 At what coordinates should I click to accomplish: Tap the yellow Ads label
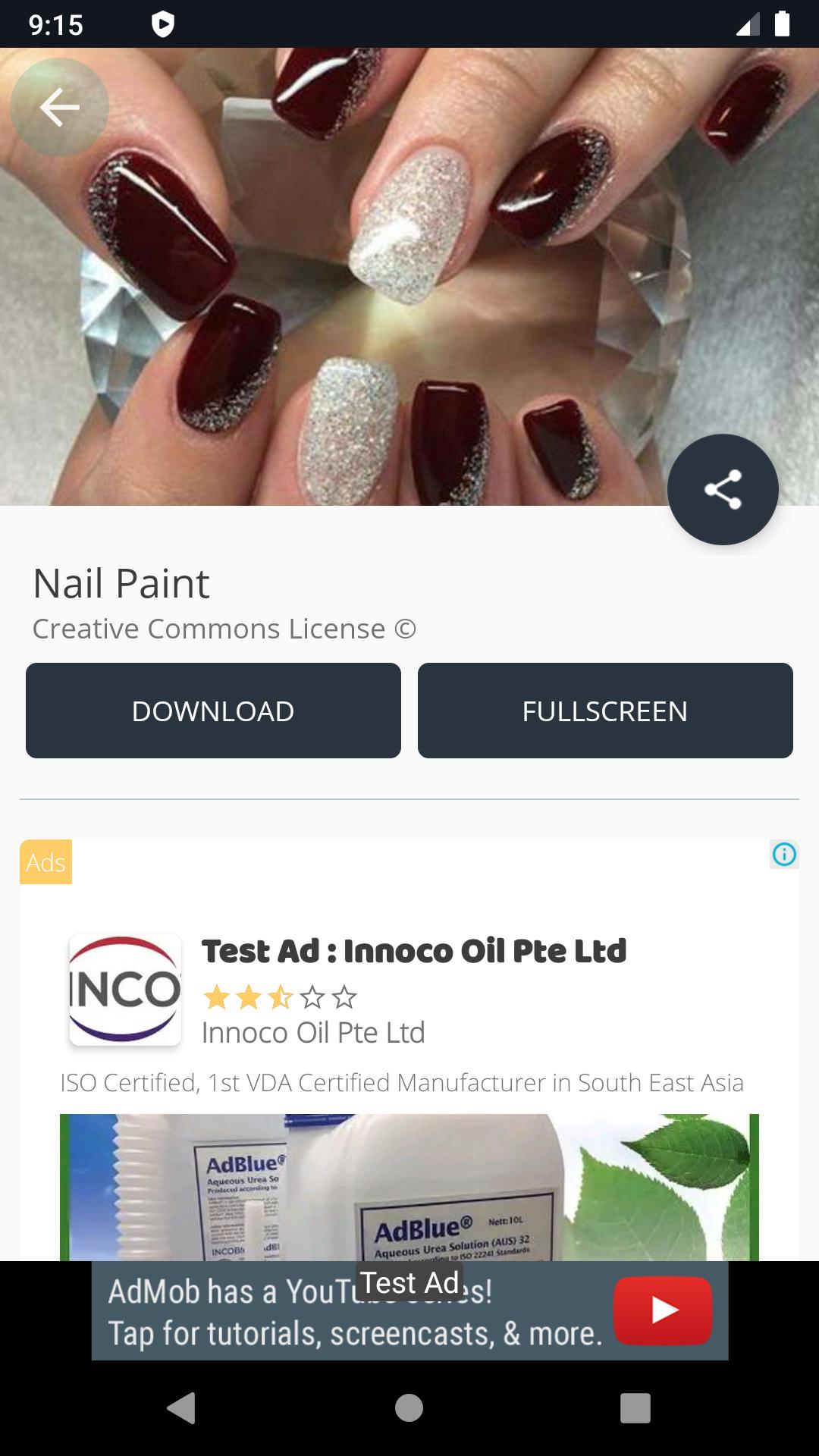pyautogui.click(x=44, y=862)
